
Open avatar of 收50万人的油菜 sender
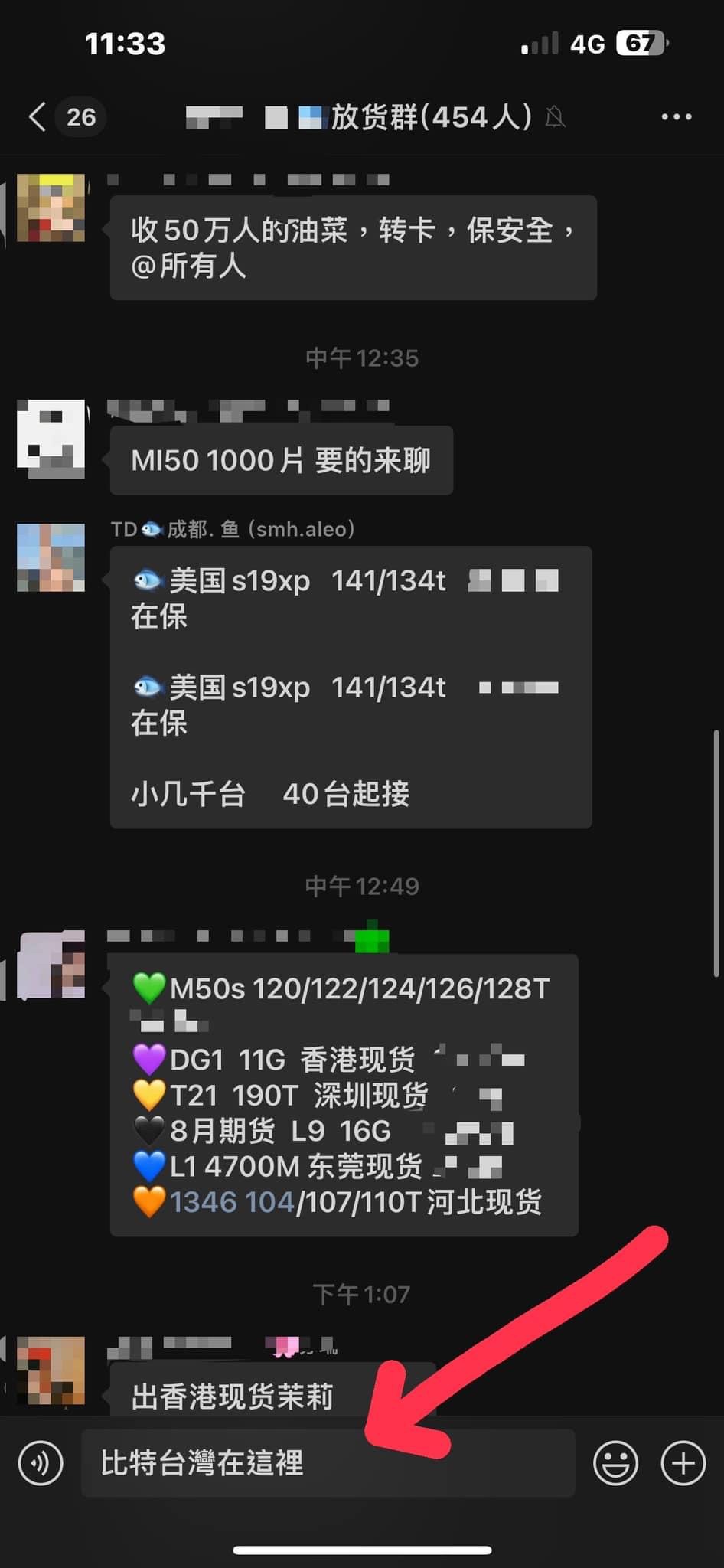point(51,208)
